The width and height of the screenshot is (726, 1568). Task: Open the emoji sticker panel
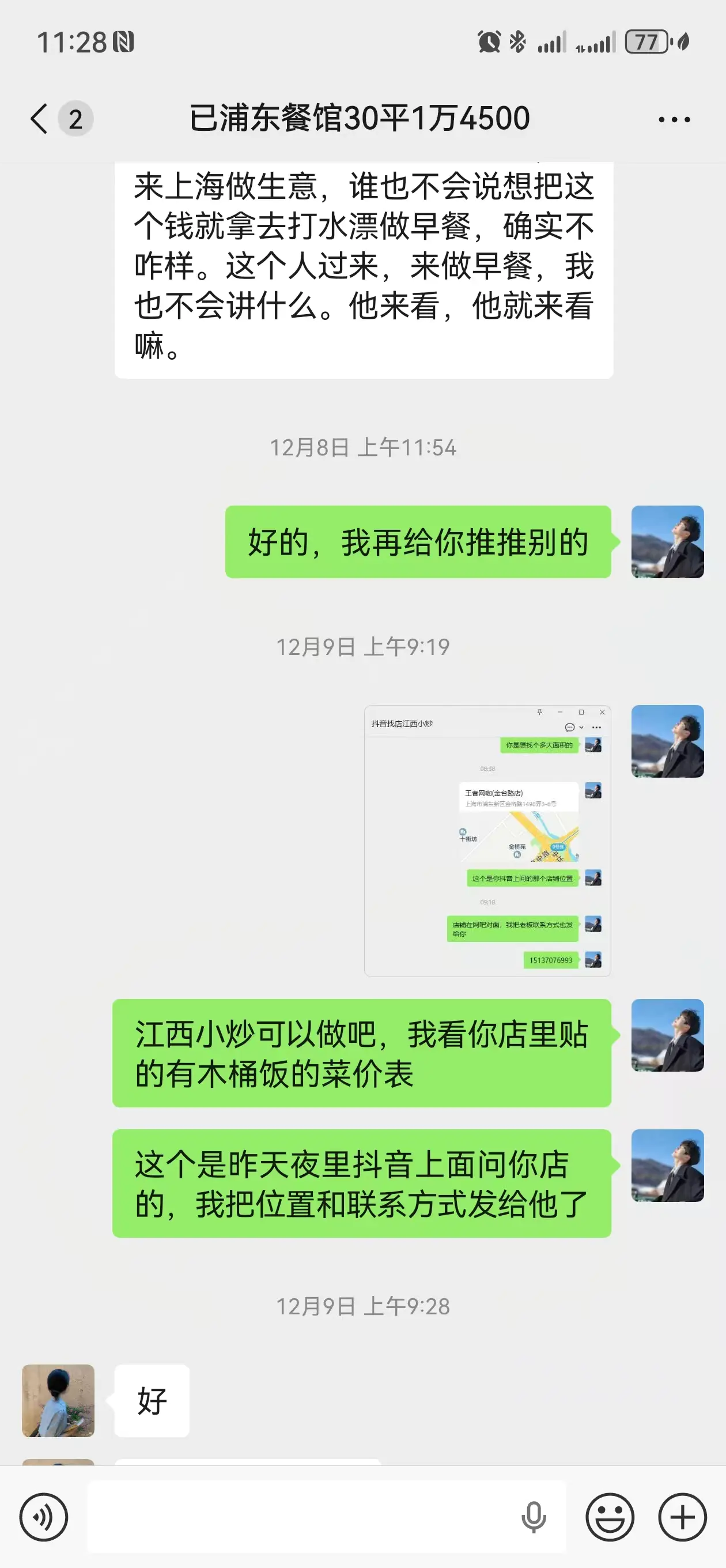(x=610, y=1517)
